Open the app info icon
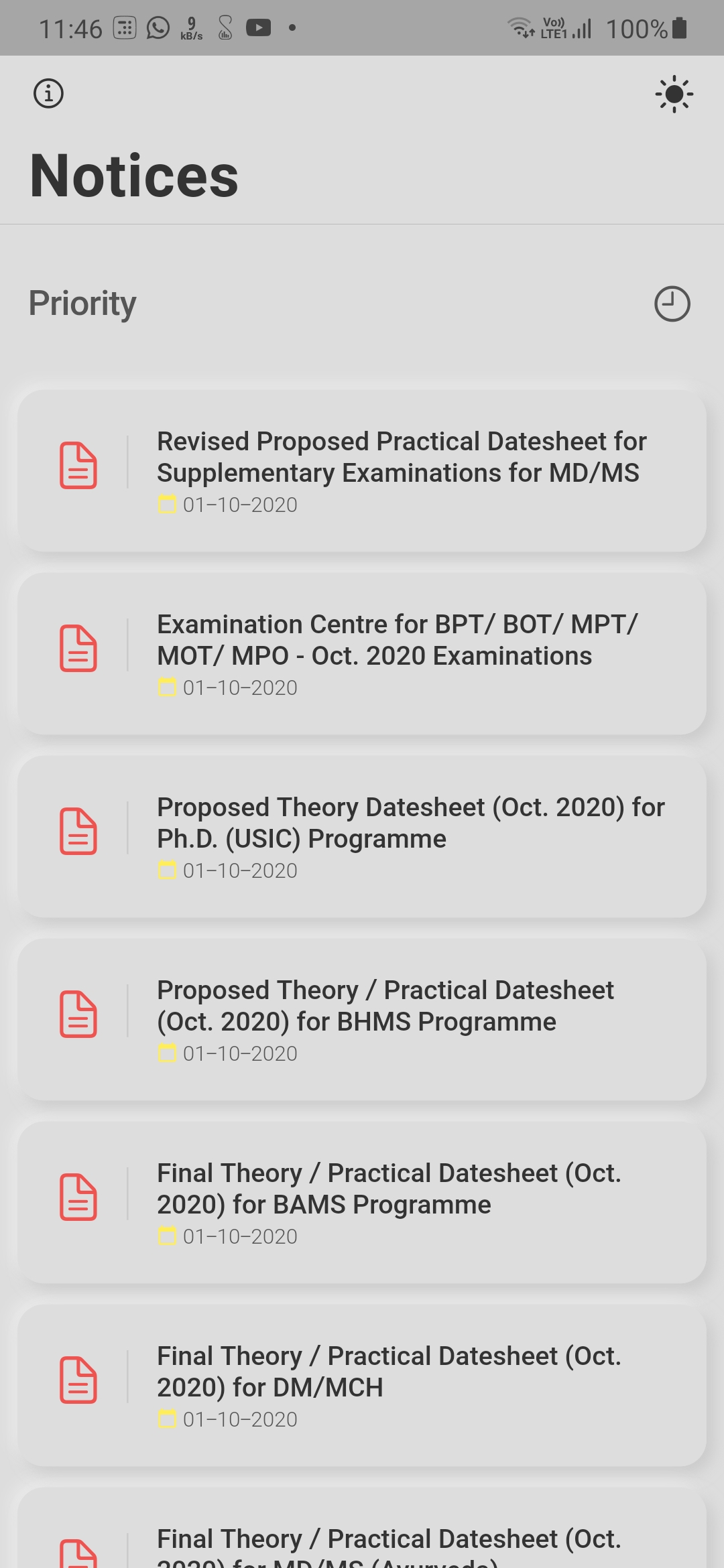Image resolution: width=724 pixels, height=1568 pixels. coord(48,93)
